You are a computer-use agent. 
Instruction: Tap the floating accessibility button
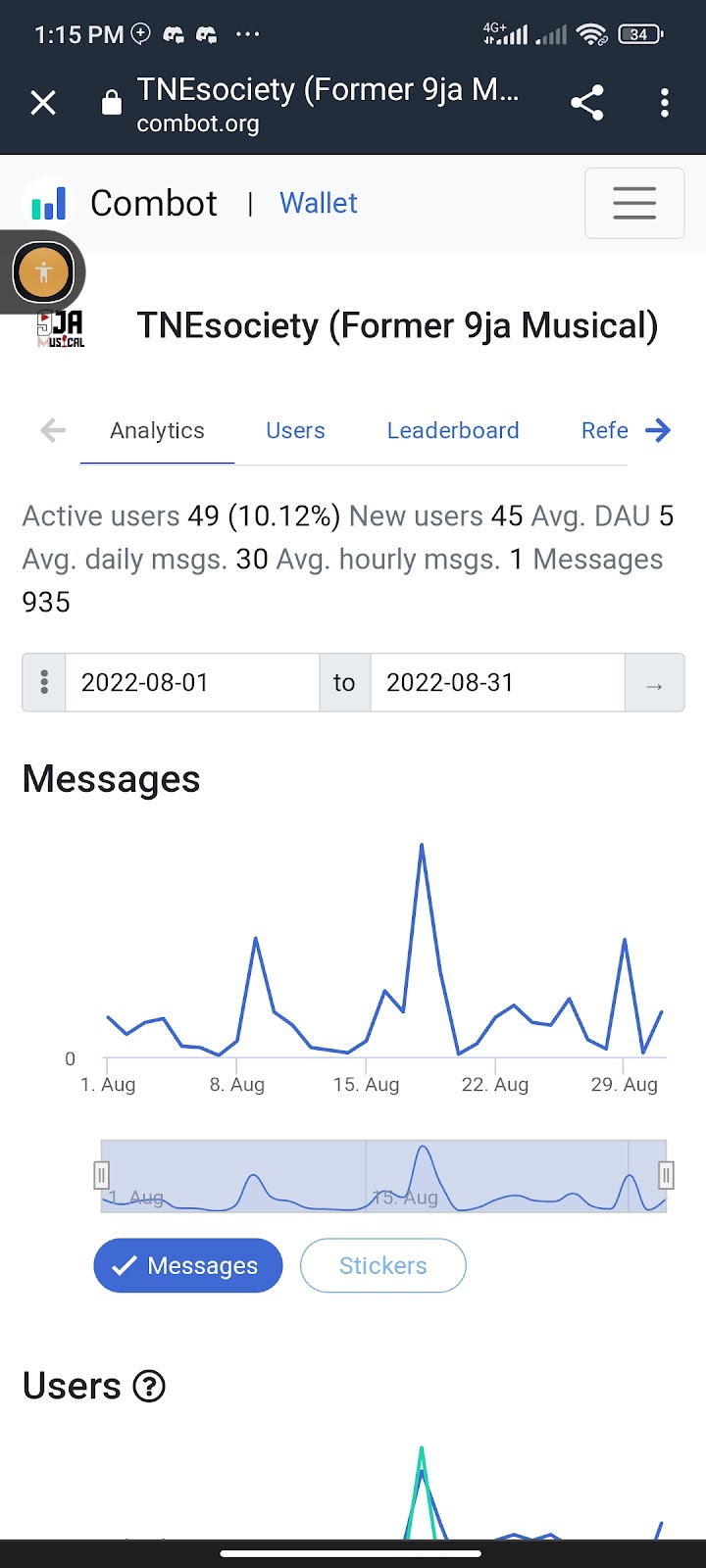(x=43, y=272)
